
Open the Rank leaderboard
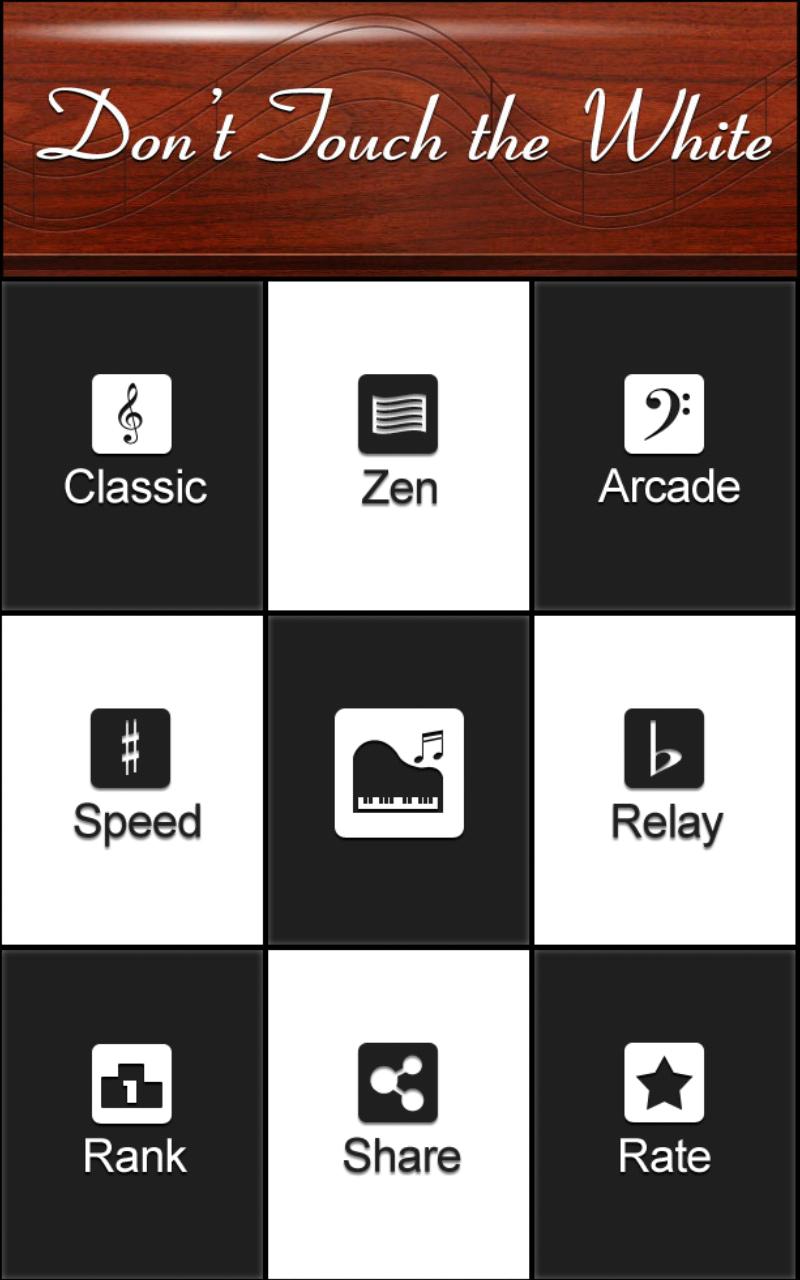(x=133, y=1112)
